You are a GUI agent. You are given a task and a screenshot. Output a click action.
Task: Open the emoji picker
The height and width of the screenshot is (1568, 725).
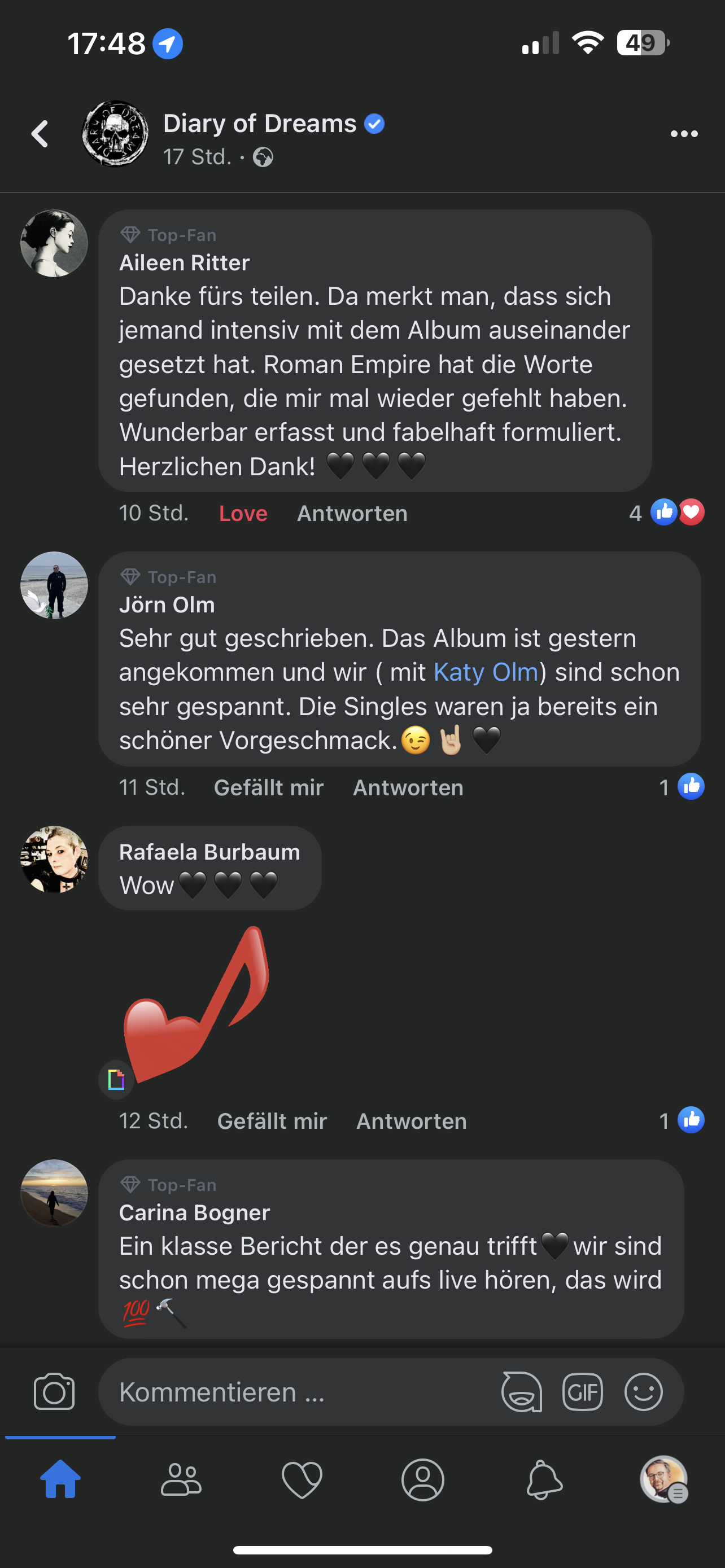(644, 1391)
